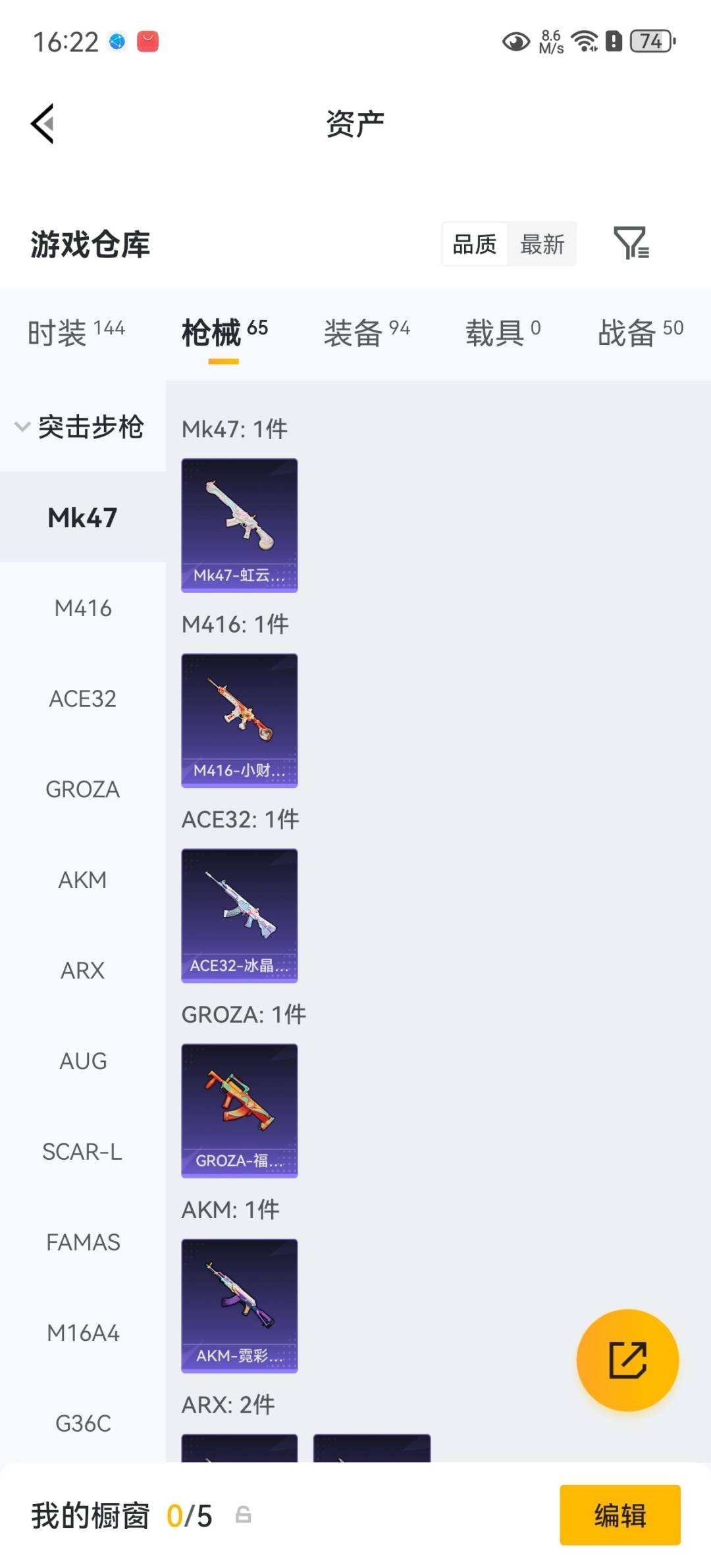
Task: Jump to M416 in the weapon list
Action: tap(83, 608)
